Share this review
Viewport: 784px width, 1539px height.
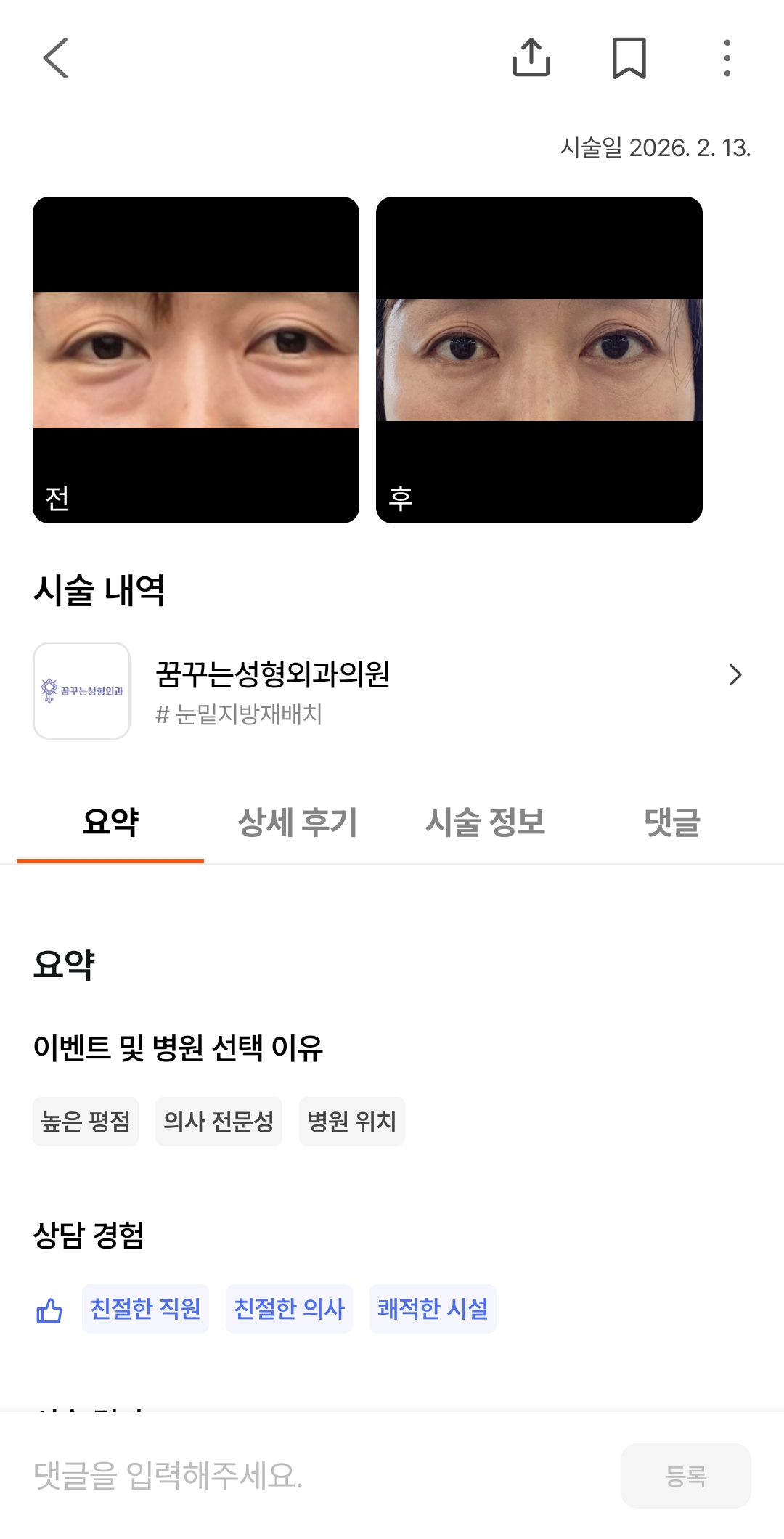(x=531, y=58)
